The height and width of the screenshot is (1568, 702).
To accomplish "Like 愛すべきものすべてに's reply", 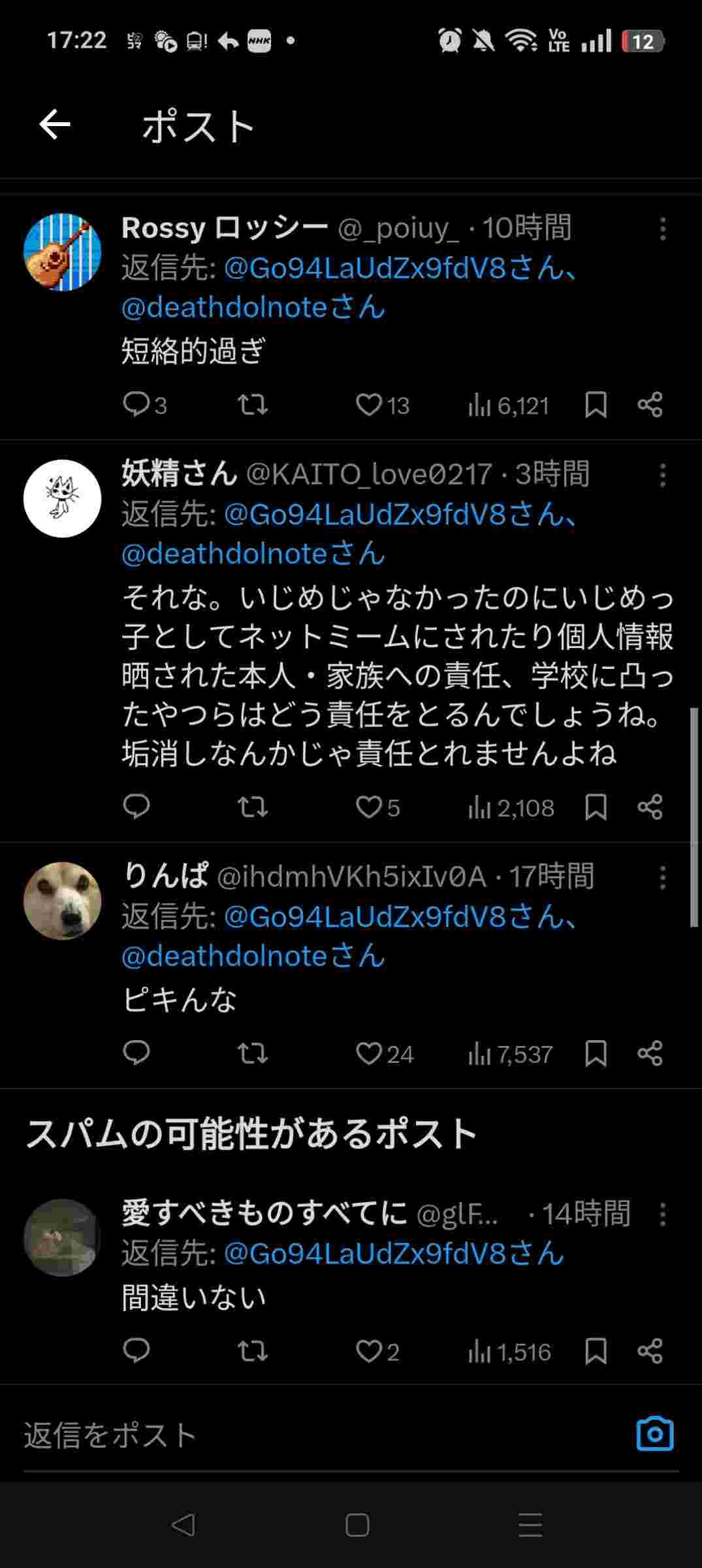I will [x=369, y=1351].
